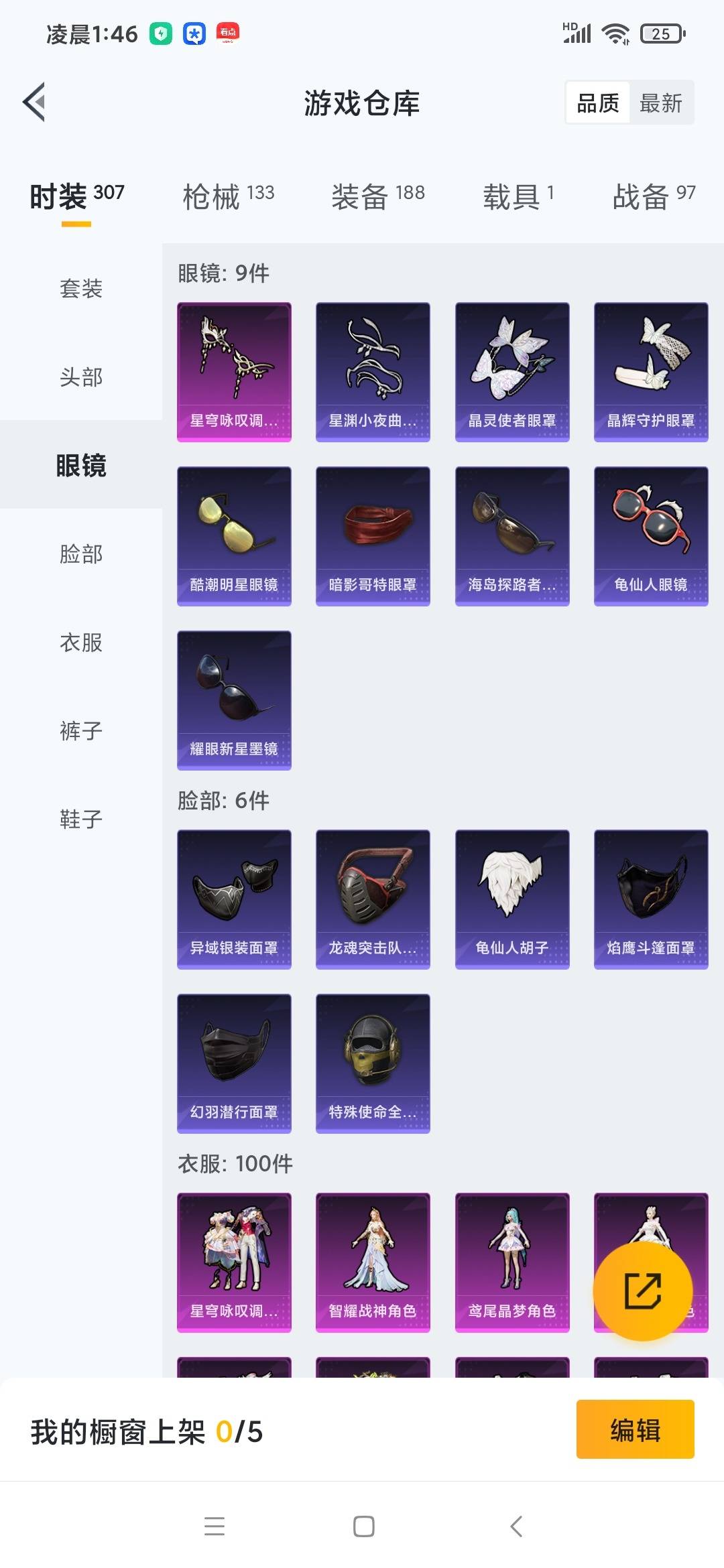Open the 龟仙人眼镜 item
Image resolution: width=724 pixels, height=1568 pixels.
coord(651,536)
